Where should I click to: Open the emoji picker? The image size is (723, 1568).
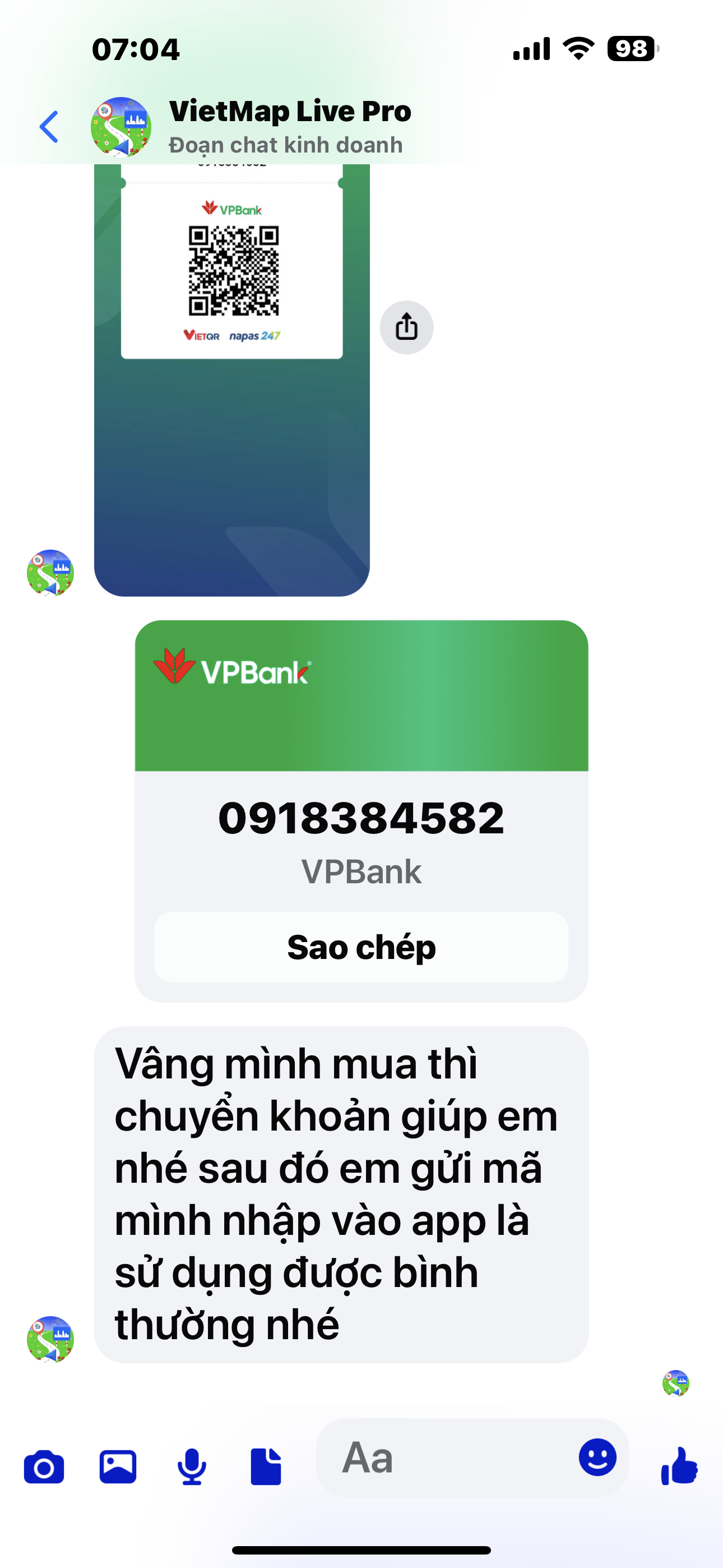pos(597,1457)
